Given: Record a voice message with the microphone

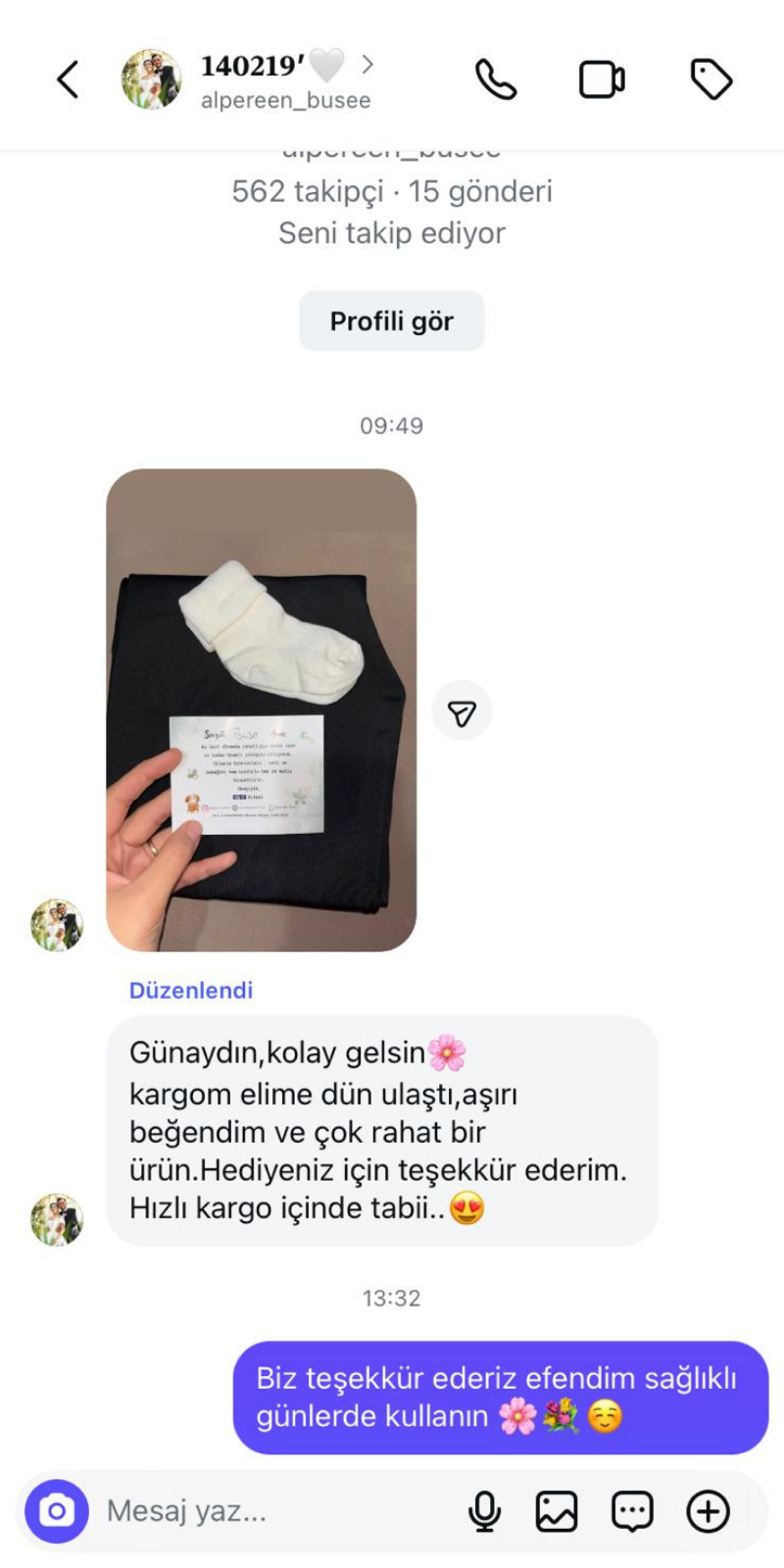Looking at the screenshot, I should click(x=484, y=1511).
